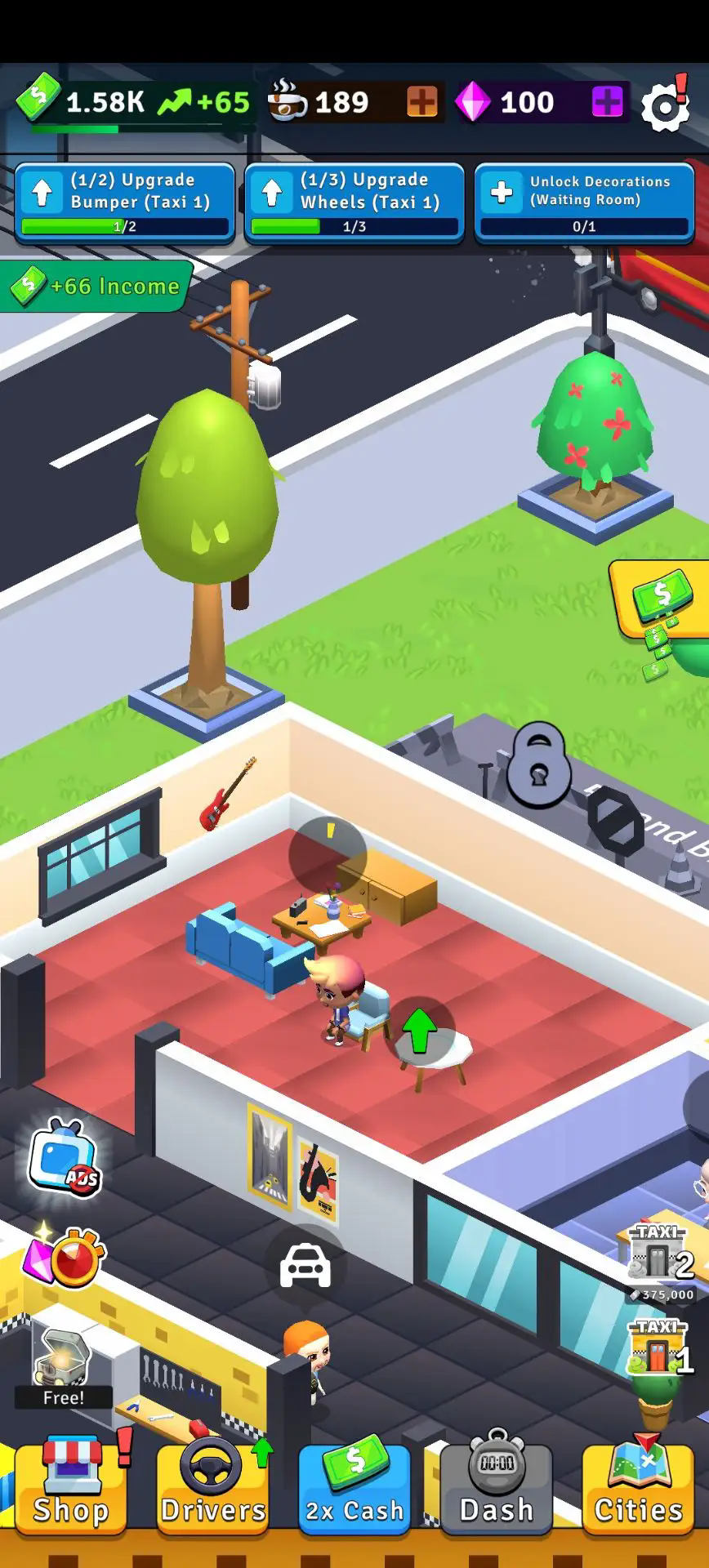This screenshot has width=709, height=1568.
Task: Tap the +66 Income banner
Action: tap(96, 287)
